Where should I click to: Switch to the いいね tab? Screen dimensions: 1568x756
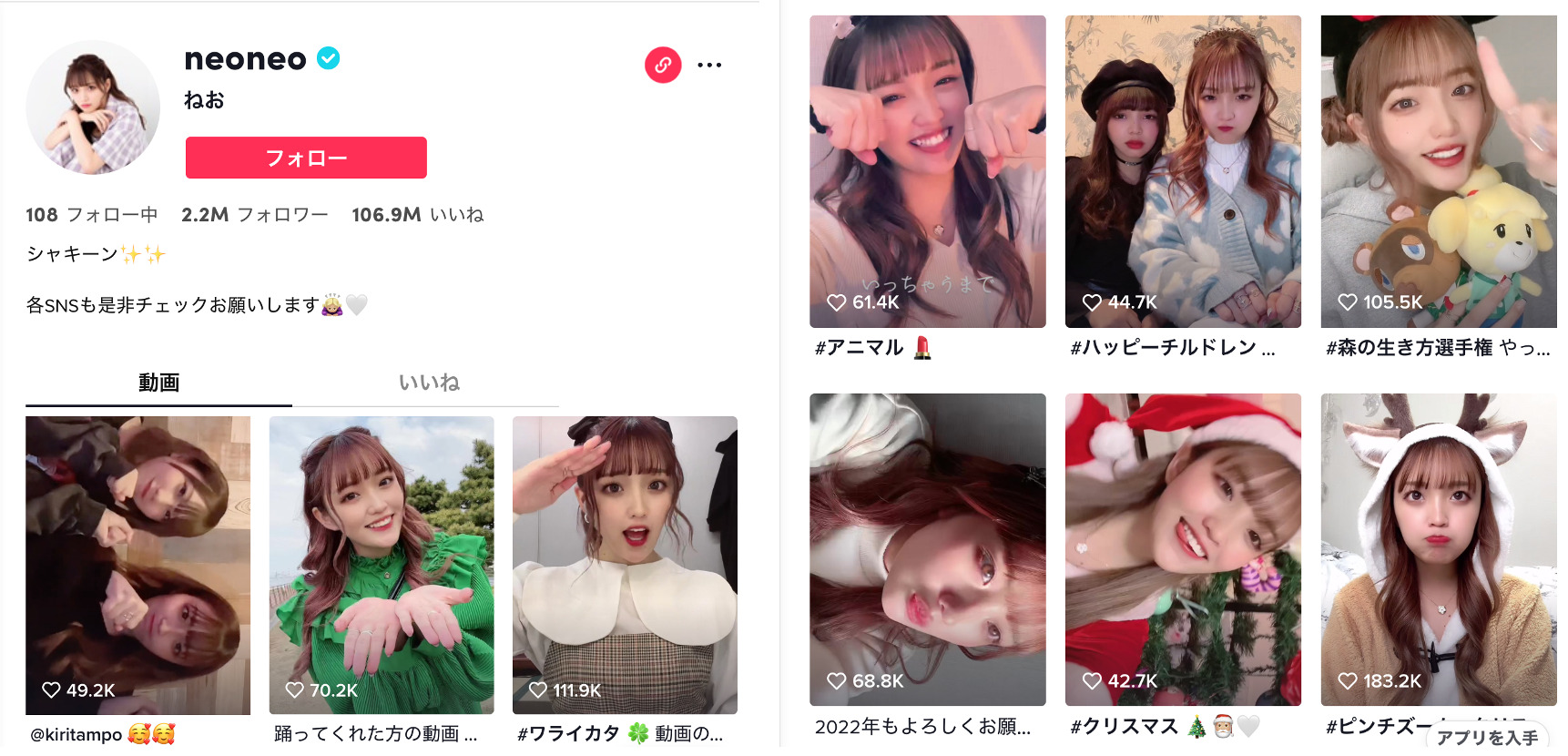[429, 383]
